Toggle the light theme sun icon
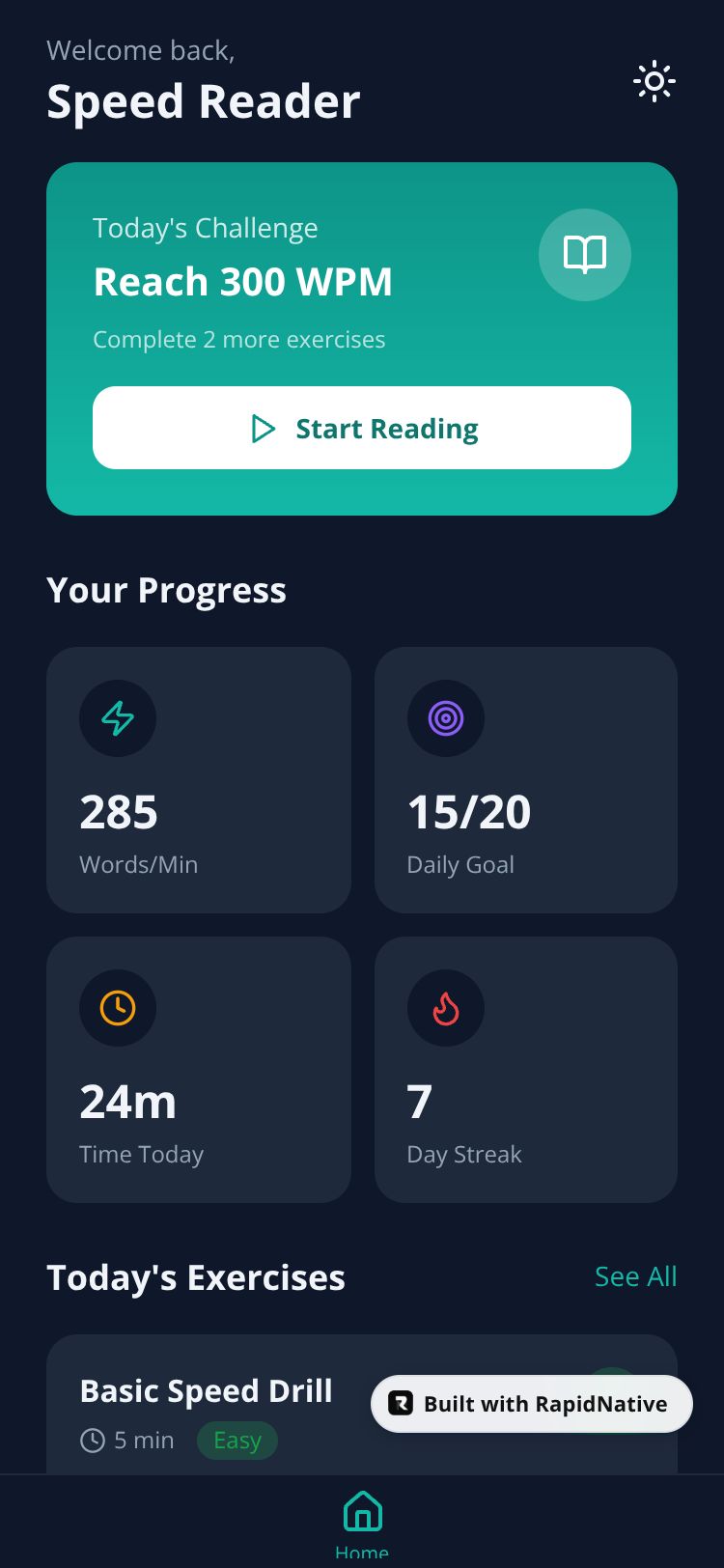This screenshot has width=724, height=1568. coord(654,82)
